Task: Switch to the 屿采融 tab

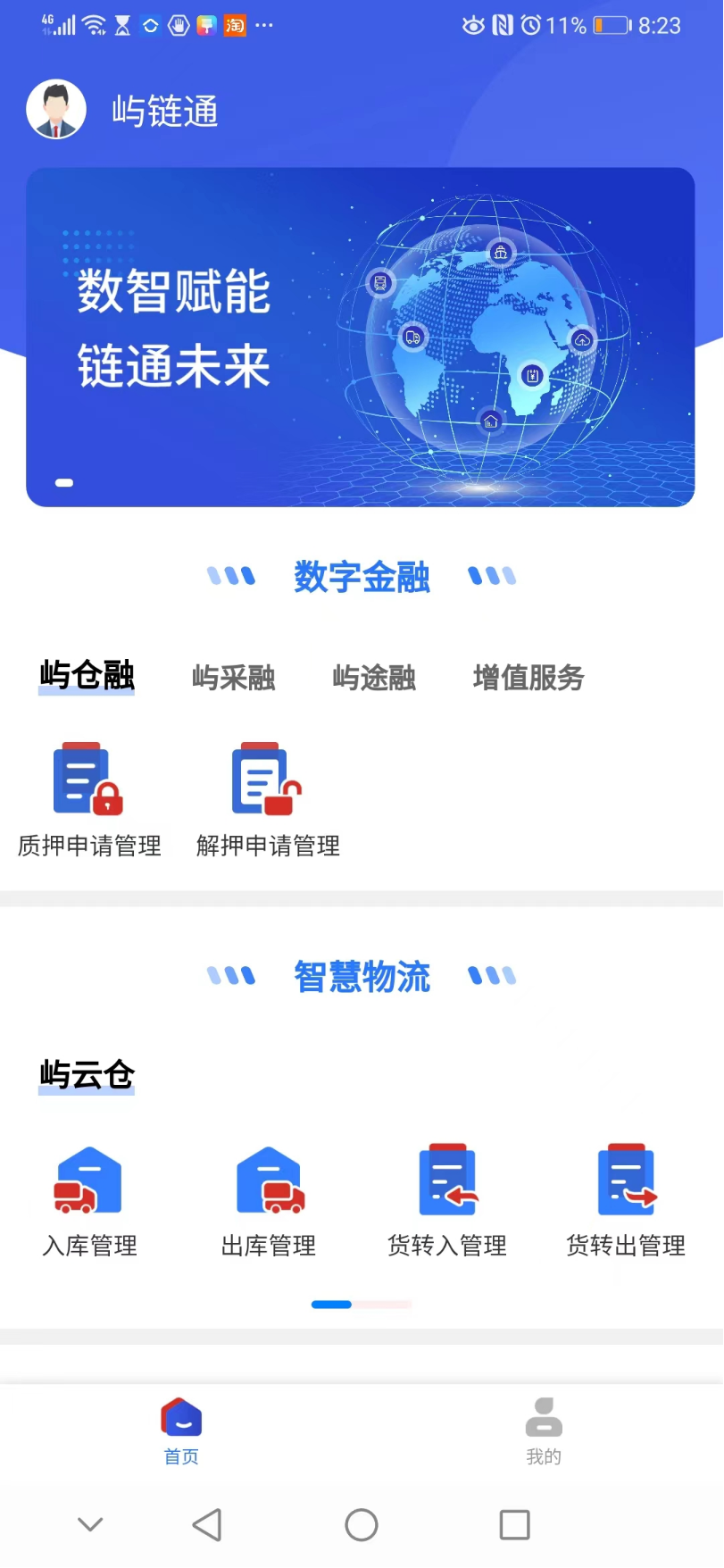Action: 234,678
